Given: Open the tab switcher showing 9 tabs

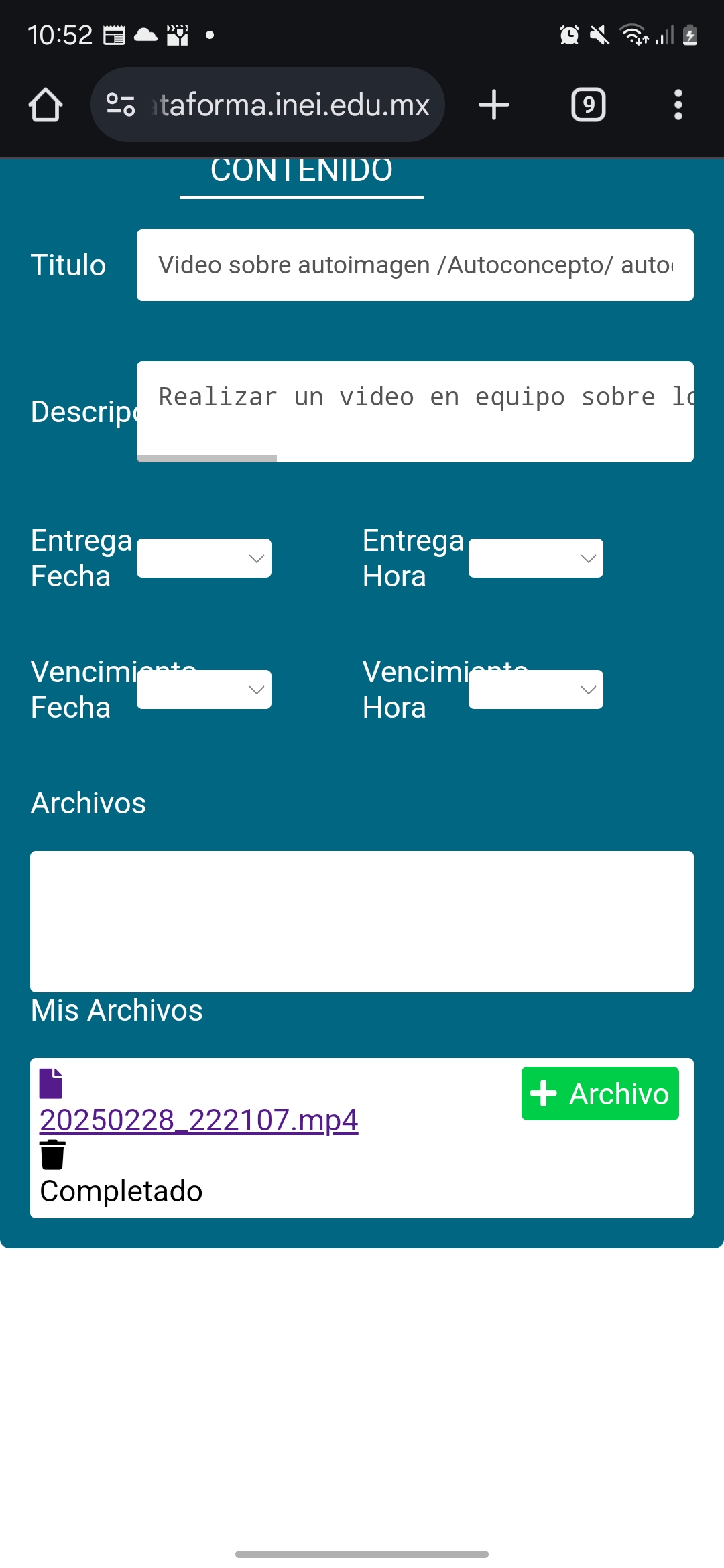Looking at the screenshot, I should click(x=588, y=105).
